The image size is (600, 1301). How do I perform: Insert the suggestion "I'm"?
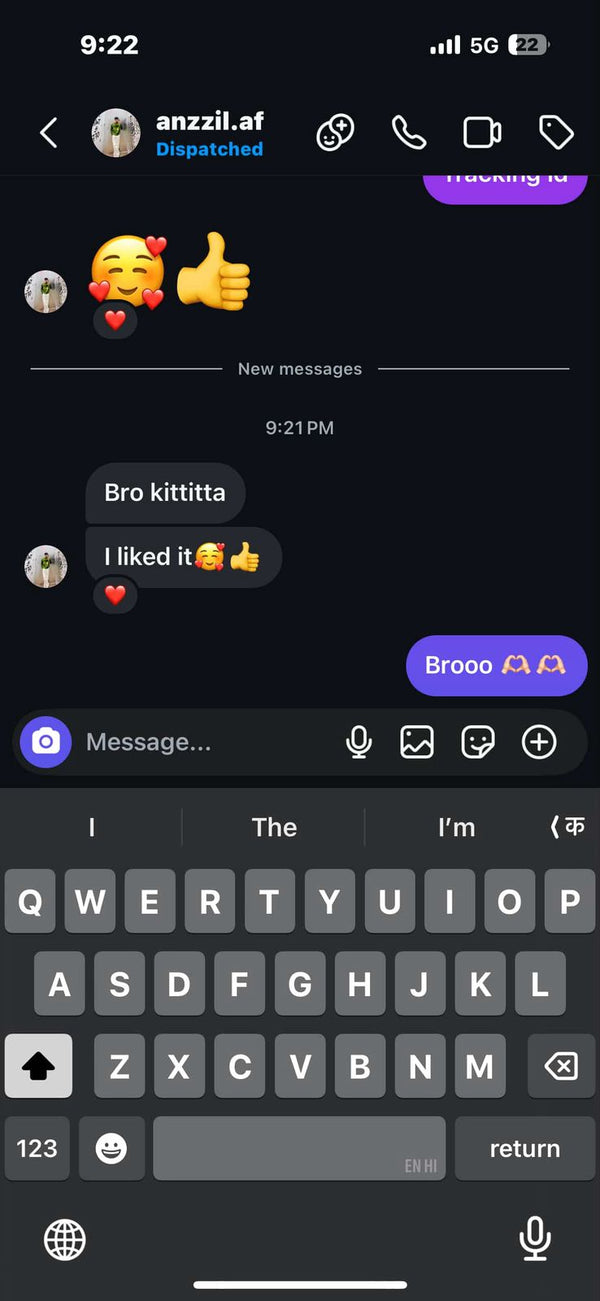point(456,827)
